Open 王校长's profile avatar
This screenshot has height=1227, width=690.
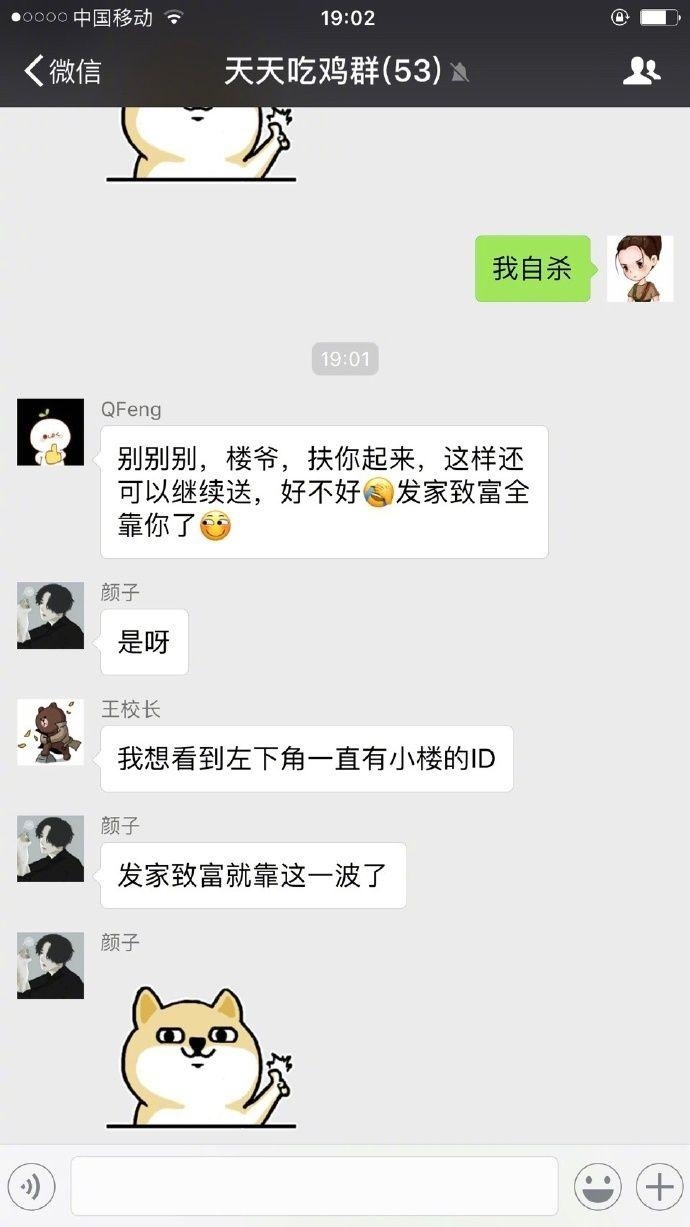[x=50, y=732]
